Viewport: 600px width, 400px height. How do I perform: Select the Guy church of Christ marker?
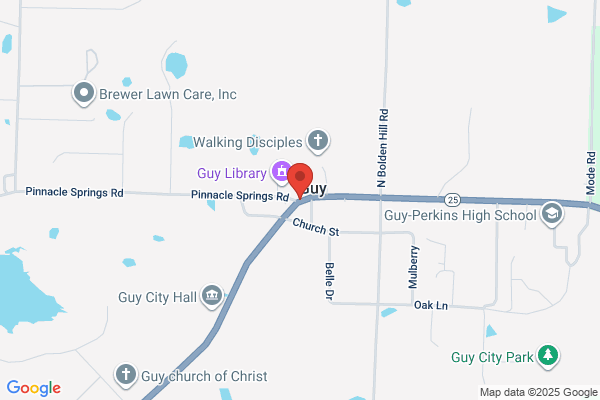click(x=126, y=375)
